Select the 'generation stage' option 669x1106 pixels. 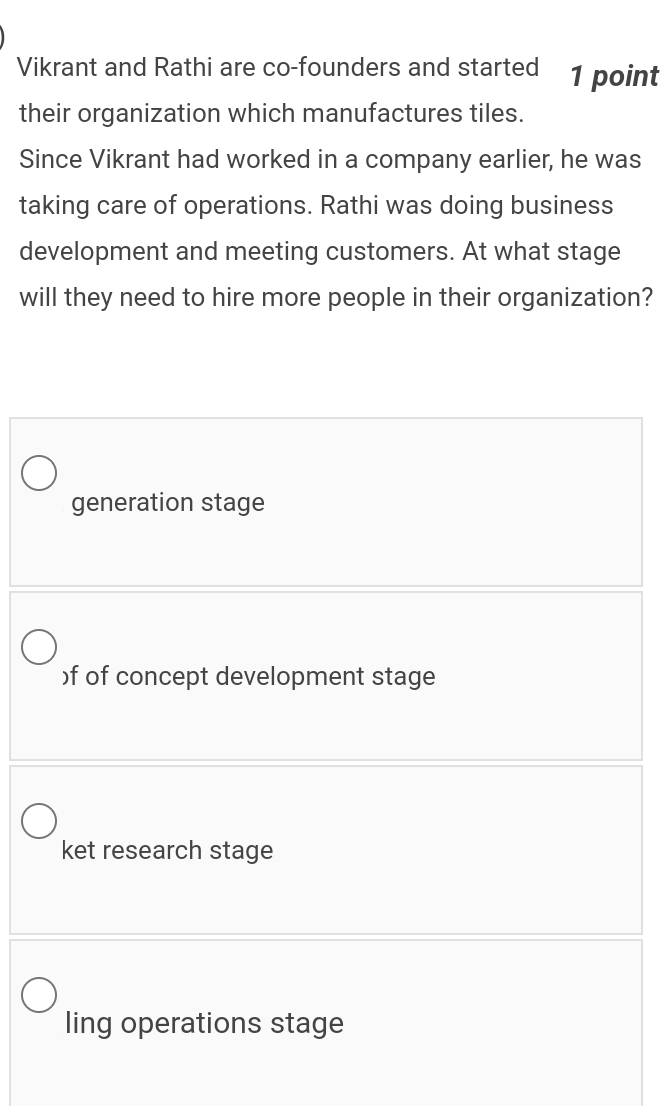[40, 473]
